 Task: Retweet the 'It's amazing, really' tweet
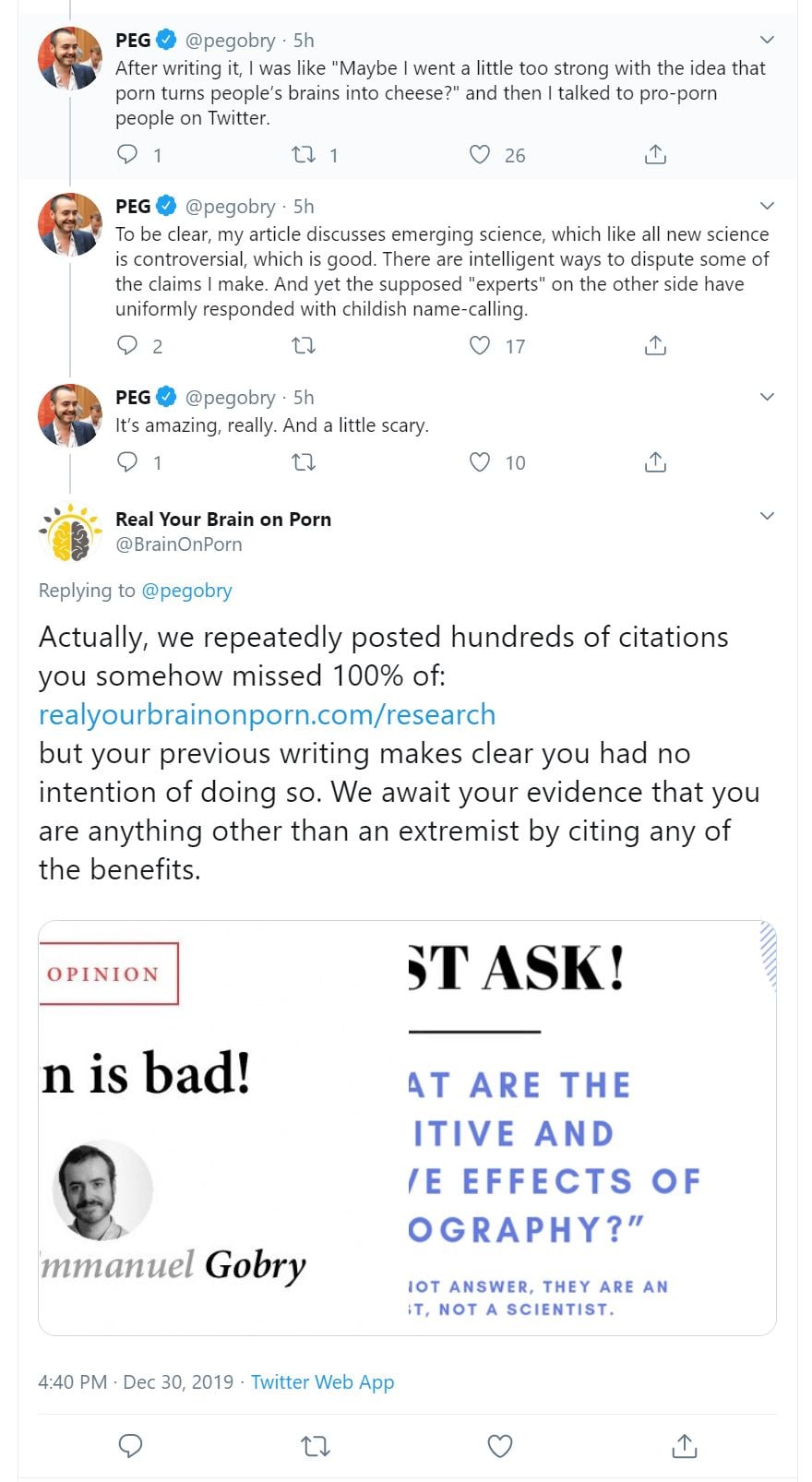(x=303, y=462)
